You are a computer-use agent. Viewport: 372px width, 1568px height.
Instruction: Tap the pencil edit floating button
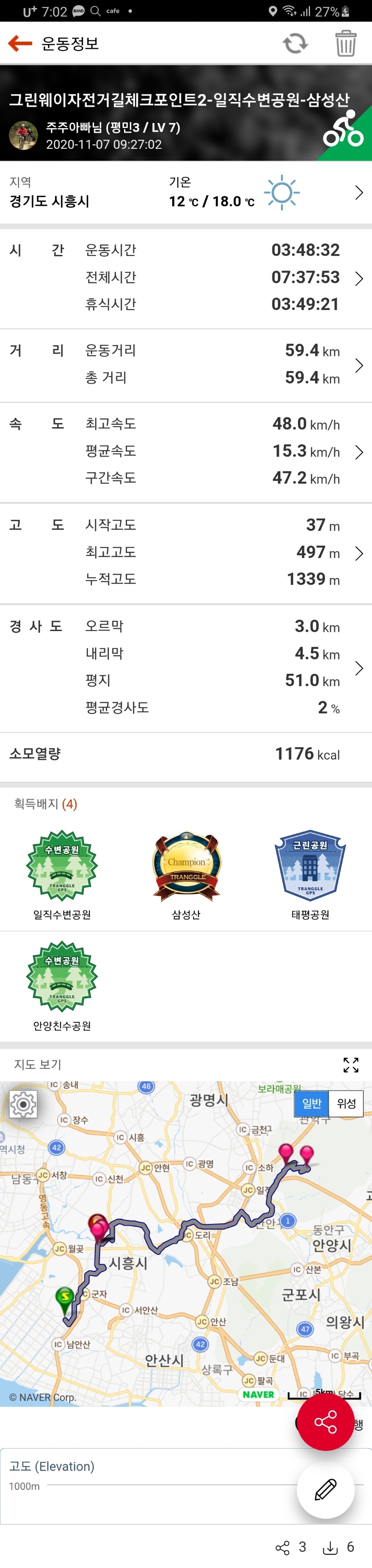coord(325,1489)
